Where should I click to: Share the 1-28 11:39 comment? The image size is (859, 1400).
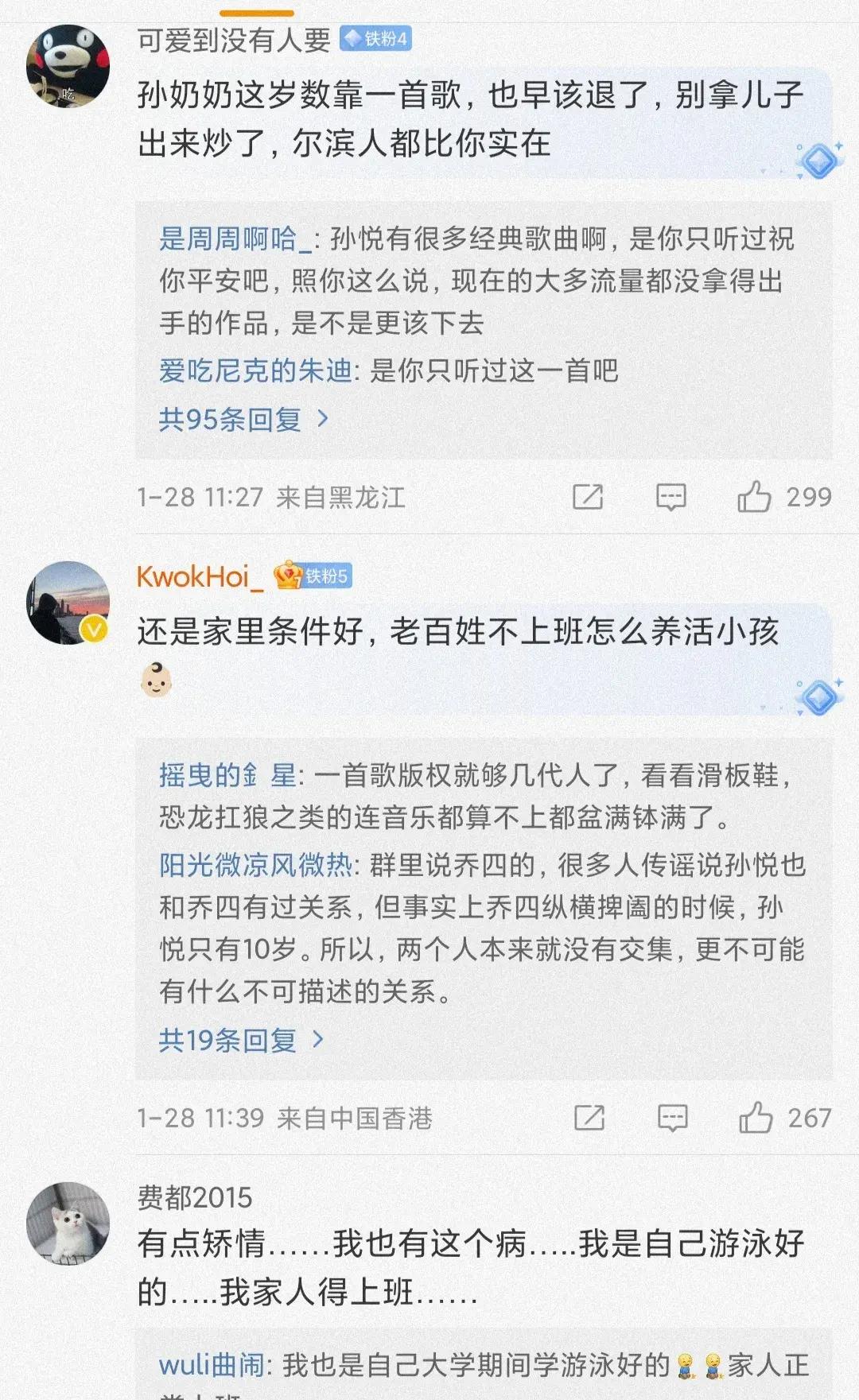[x=589, y=1118]
